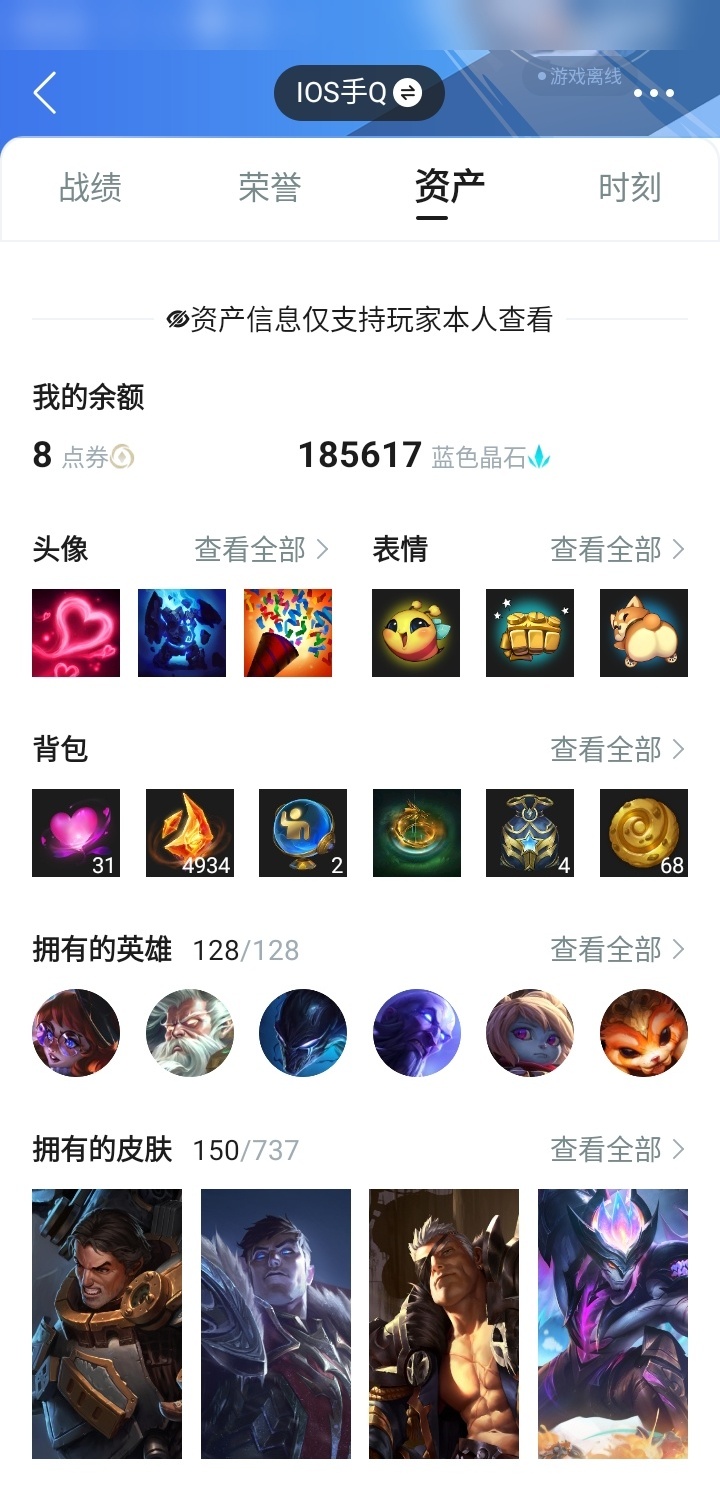The height and width of the screenshot is (1489, 720).
Task: Open the orange furry hero portrait
Action: tap(644, 1033)
